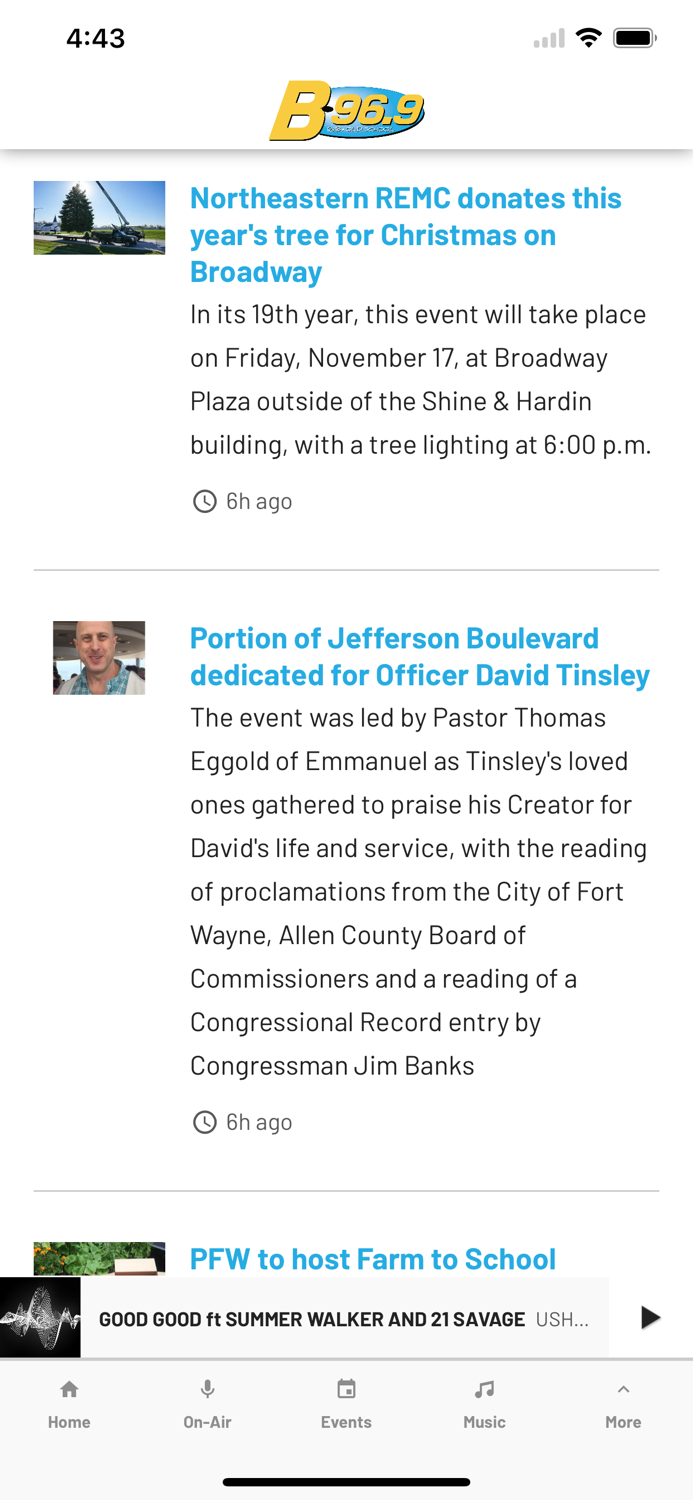Tap the Christmas tree article thumbnail

99,218
